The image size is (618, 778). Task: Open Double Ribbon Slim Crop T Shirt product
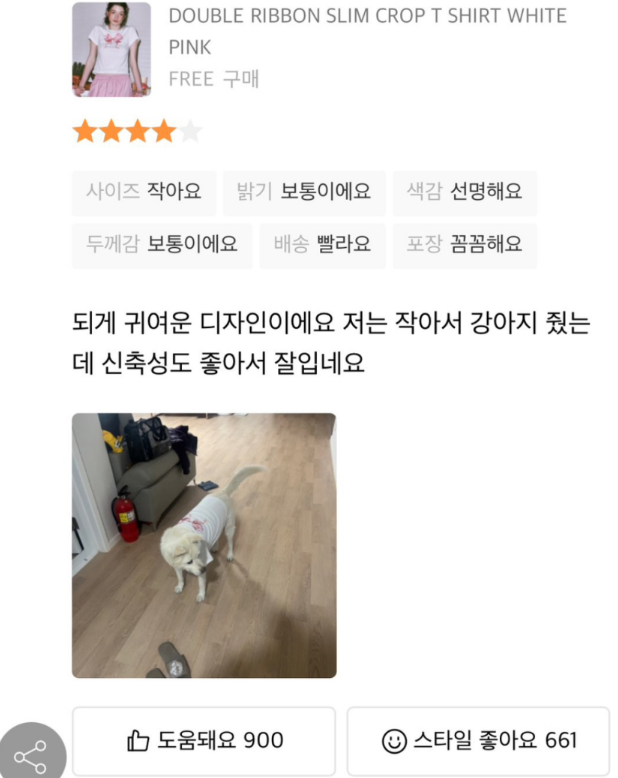[x=367, y=31]
